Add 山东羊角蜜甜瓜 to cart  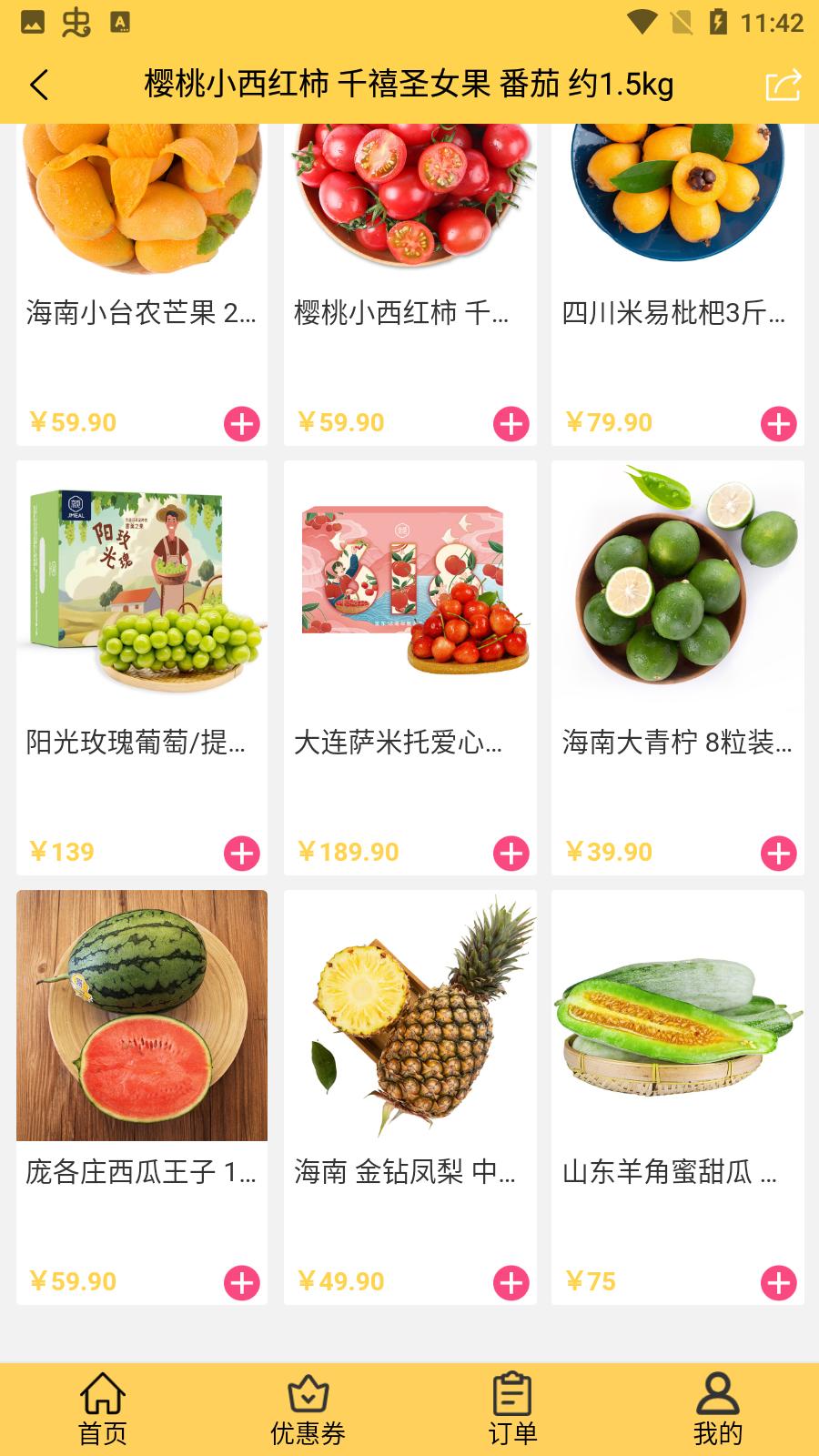pos(778,1282)
